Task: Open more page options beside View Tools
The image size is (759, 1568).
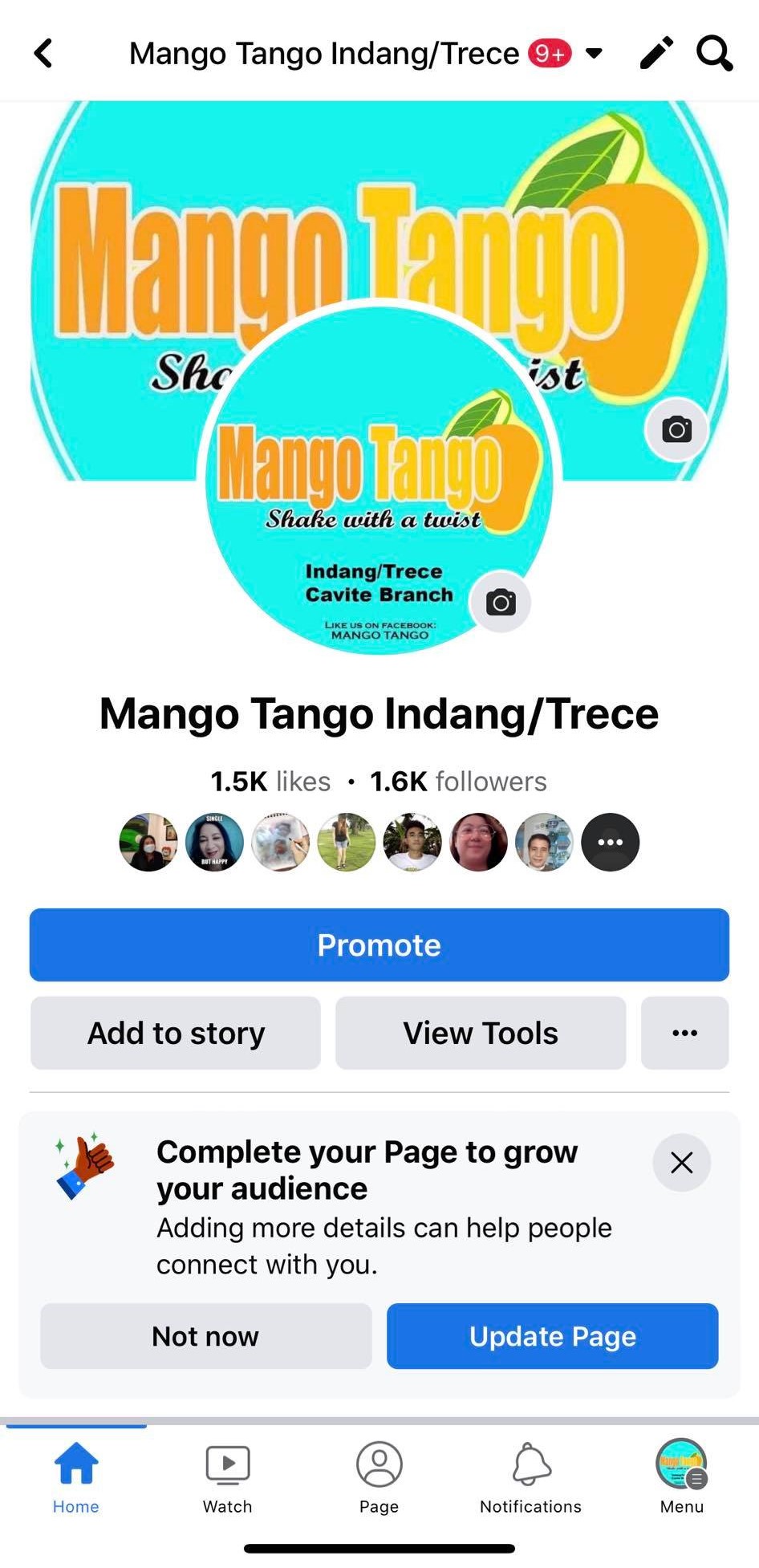Action: click(684, 1033)
